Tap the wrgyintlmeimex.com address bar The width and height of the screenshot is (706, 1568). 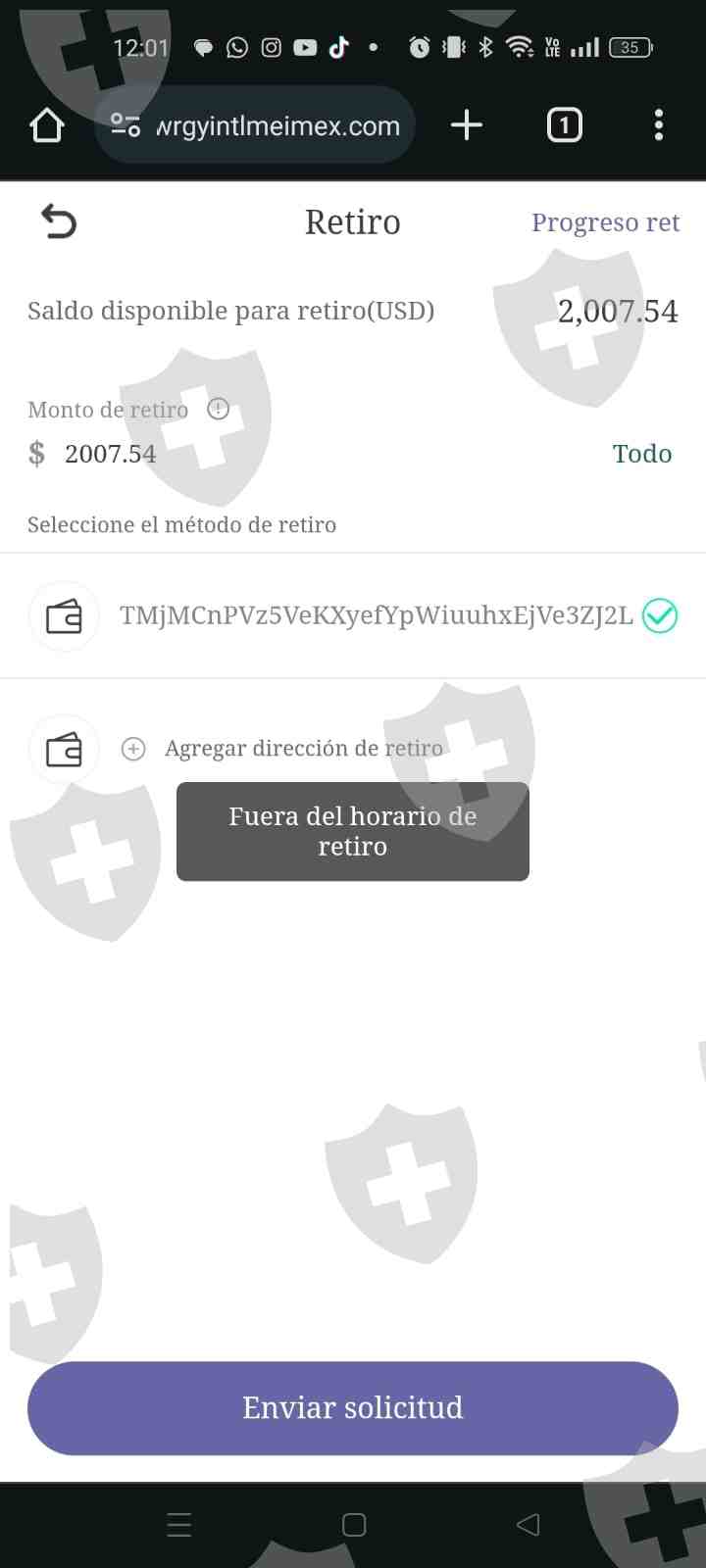[255, 125]
